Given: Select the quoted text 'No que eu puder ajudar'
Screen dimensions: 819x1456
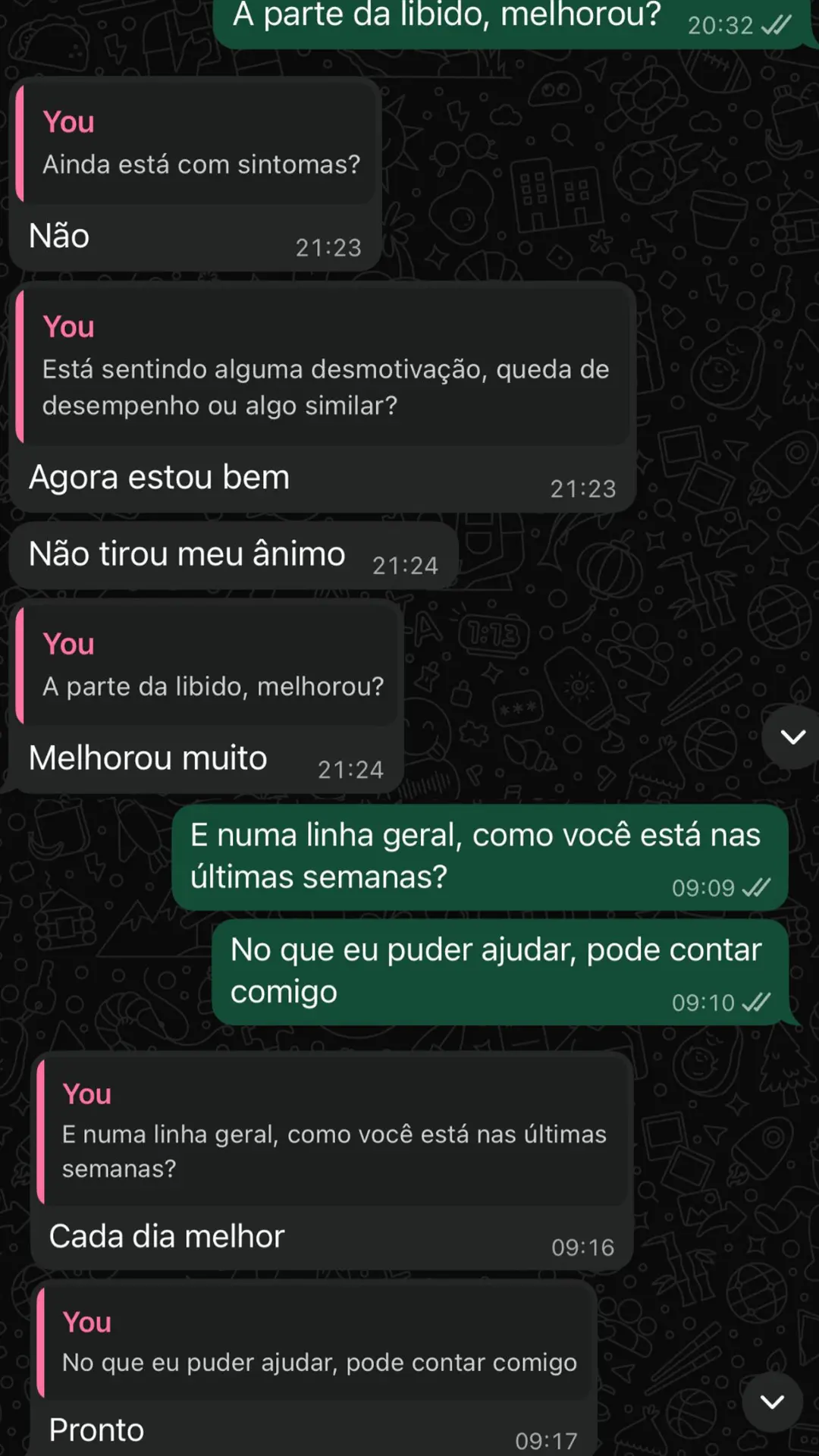Looking at the screenshot, I should 318,1361.
